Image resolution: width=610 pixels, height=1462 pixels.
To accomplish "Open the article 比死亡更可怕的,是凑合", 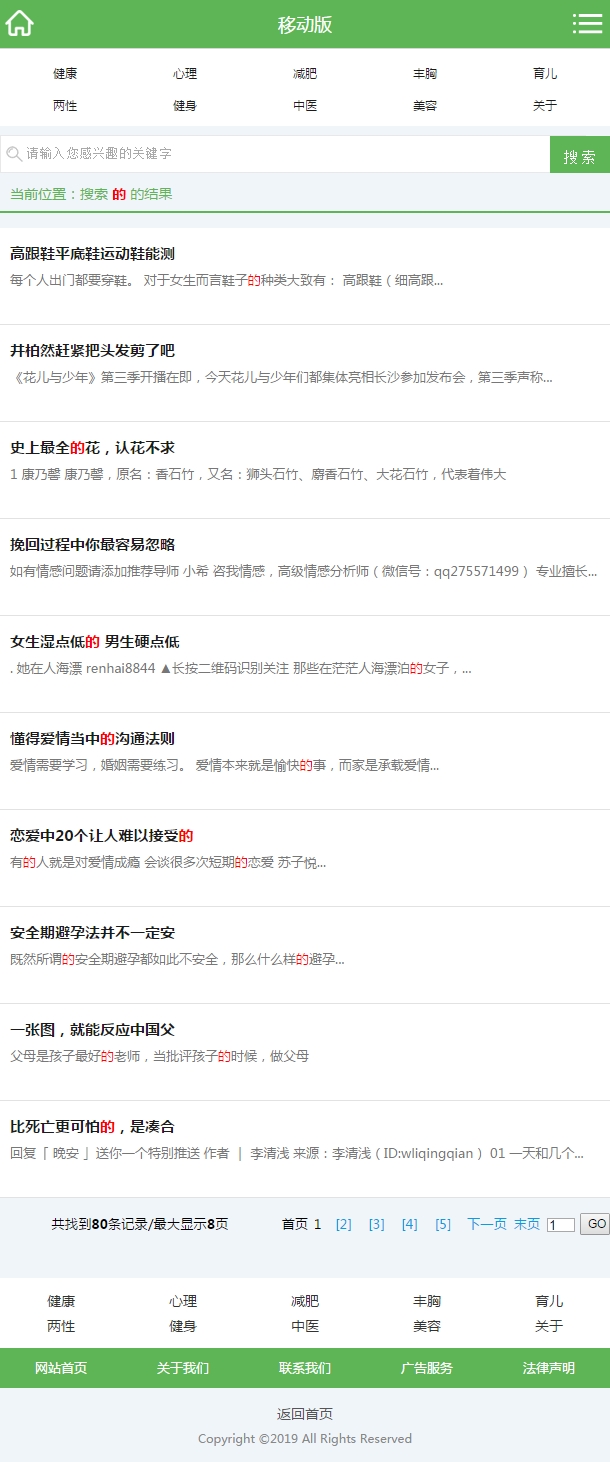I will click(x=92, y=1127).
